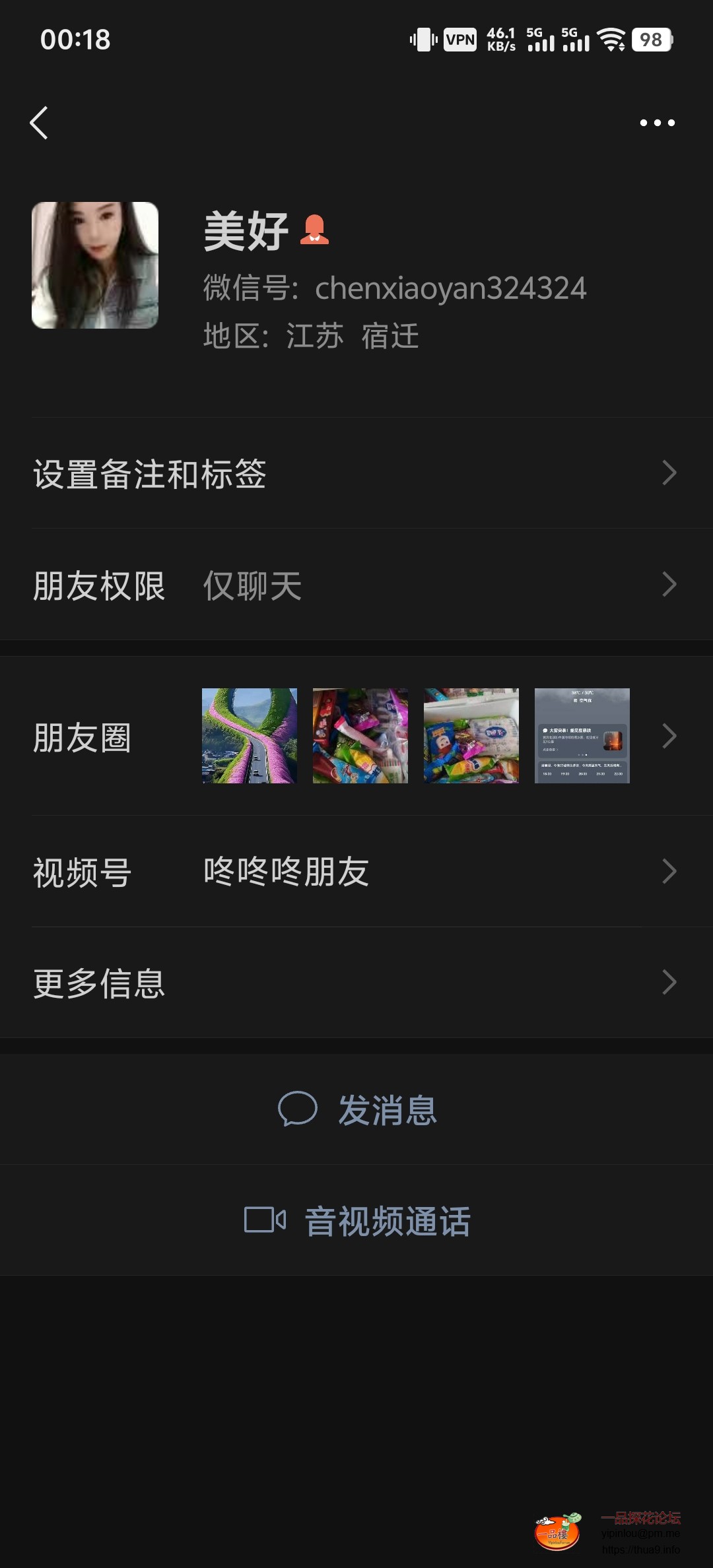This screenshot has width=713, height=1568.
Task: Tap the video camera icon for 音视频通话
Action: pos(265,1220)
